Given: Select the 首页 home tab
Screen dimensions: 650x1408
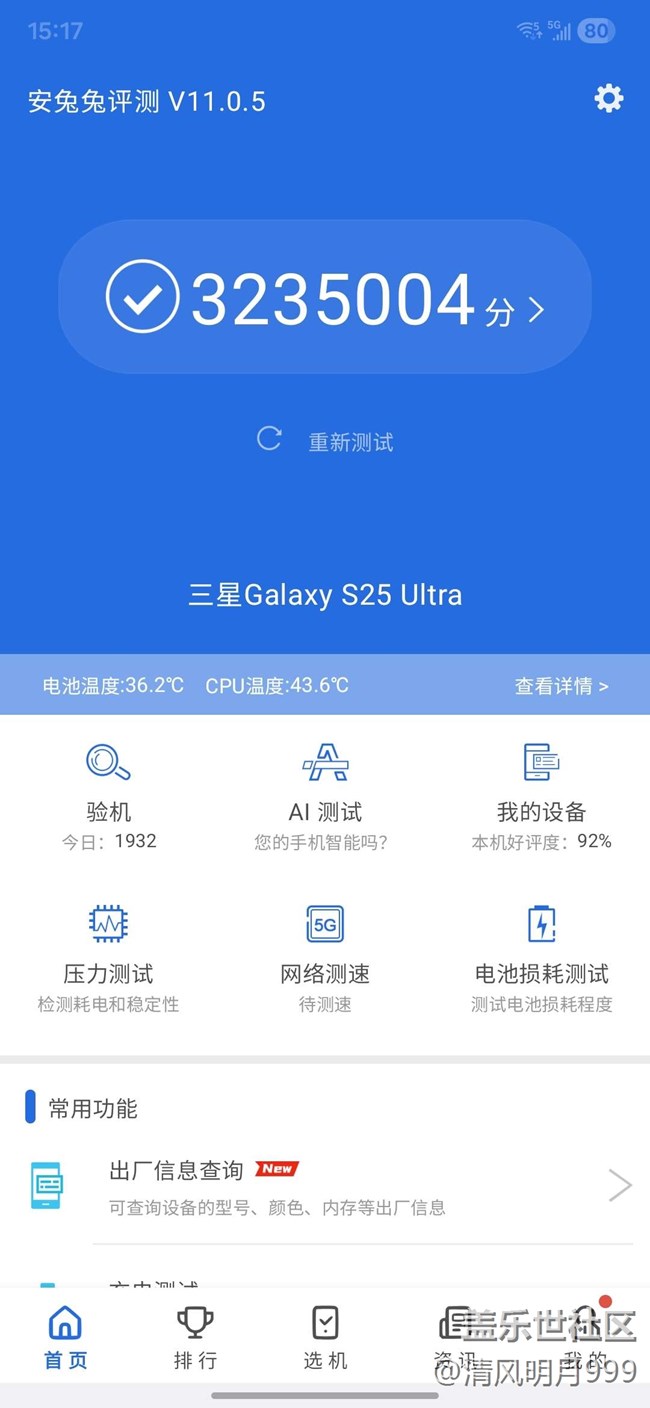Looking at the screenshot, I should [x=65, y=1337].
